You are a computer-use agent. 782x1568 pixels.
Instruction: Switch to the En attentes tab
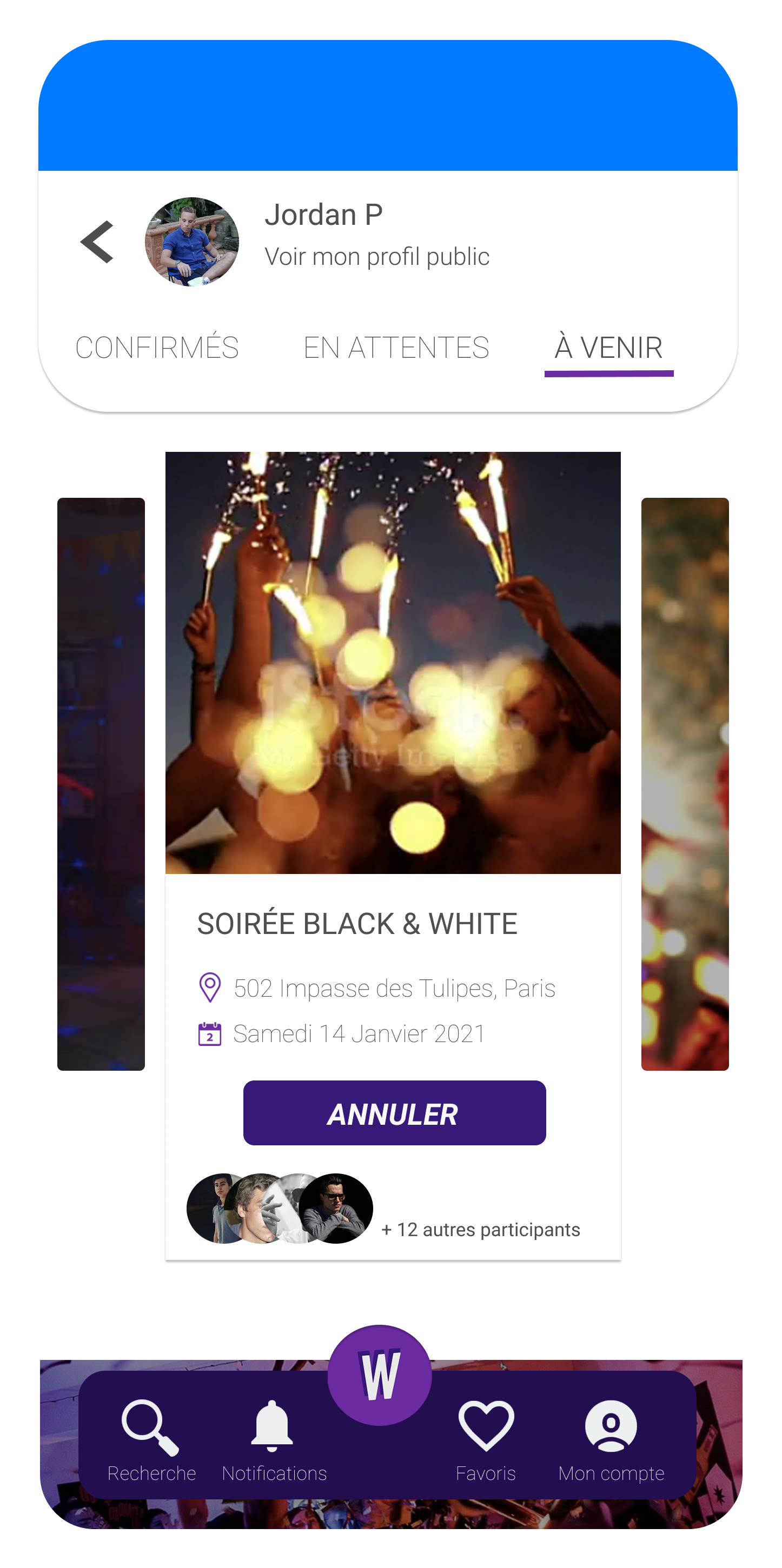pyautogui.click(x=396, y=348)
